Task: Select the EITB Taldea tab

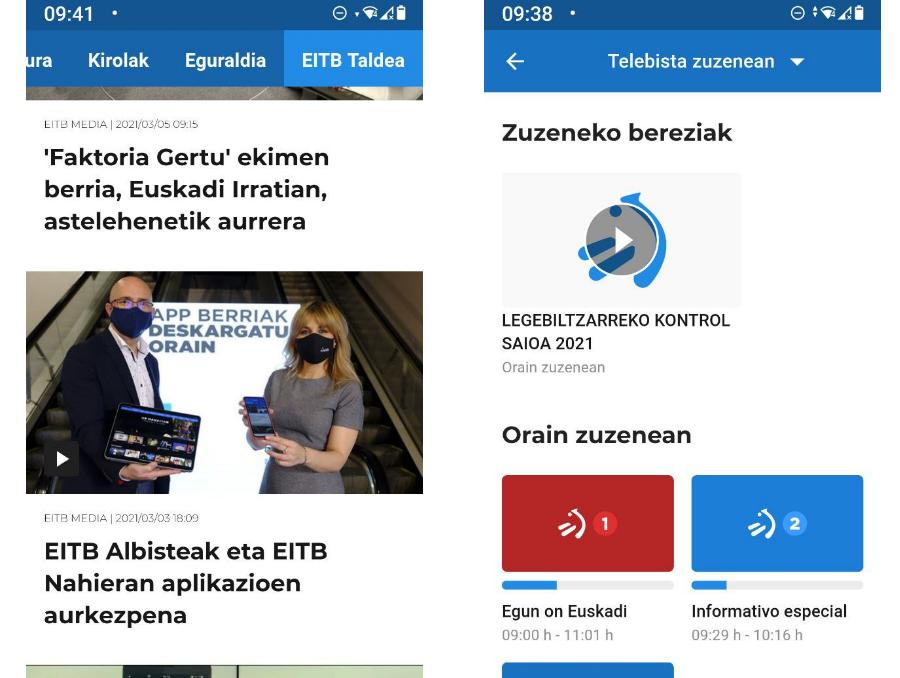Action: tap(353, 59)
